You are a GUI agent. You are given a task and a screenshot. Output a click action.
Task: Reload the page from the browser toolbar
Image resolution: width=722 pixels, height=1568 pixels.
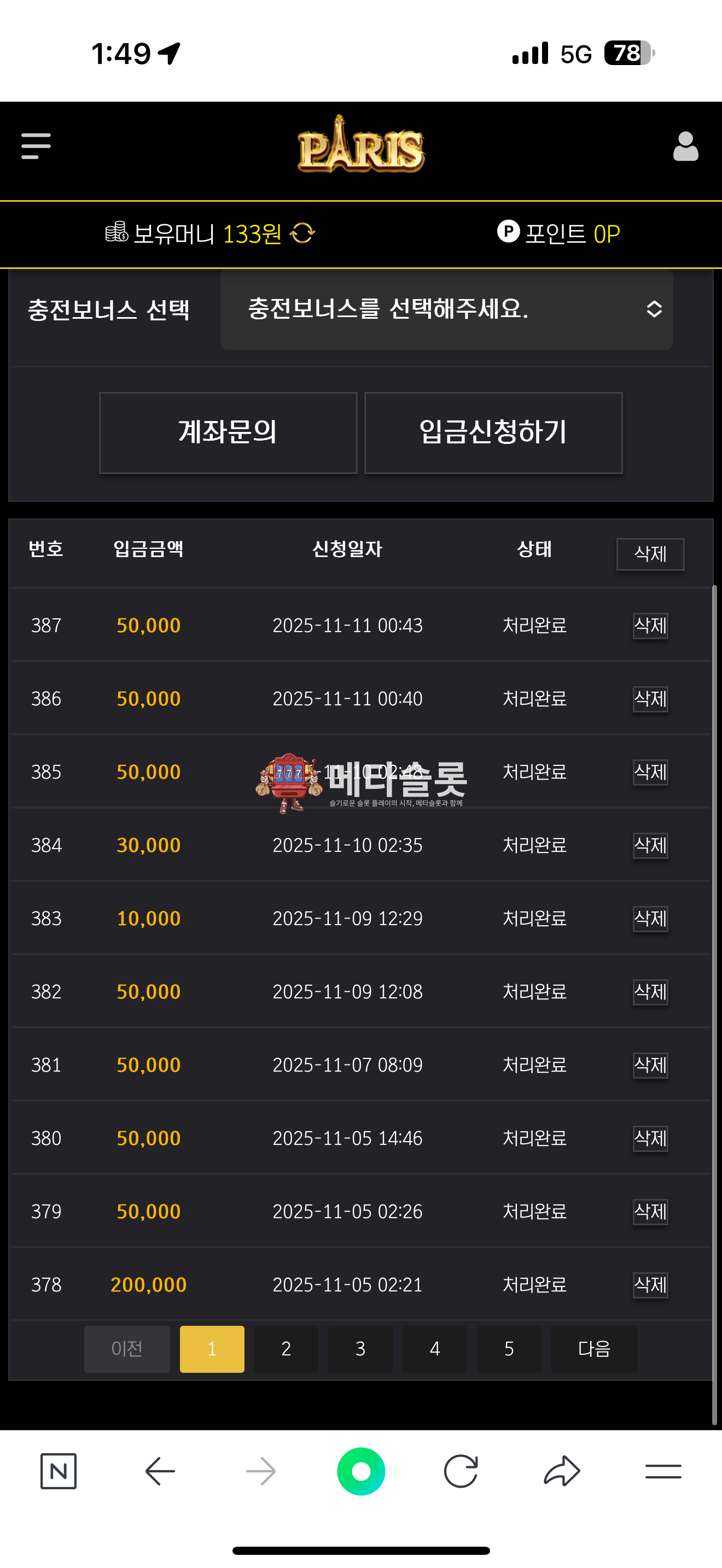461,1471
